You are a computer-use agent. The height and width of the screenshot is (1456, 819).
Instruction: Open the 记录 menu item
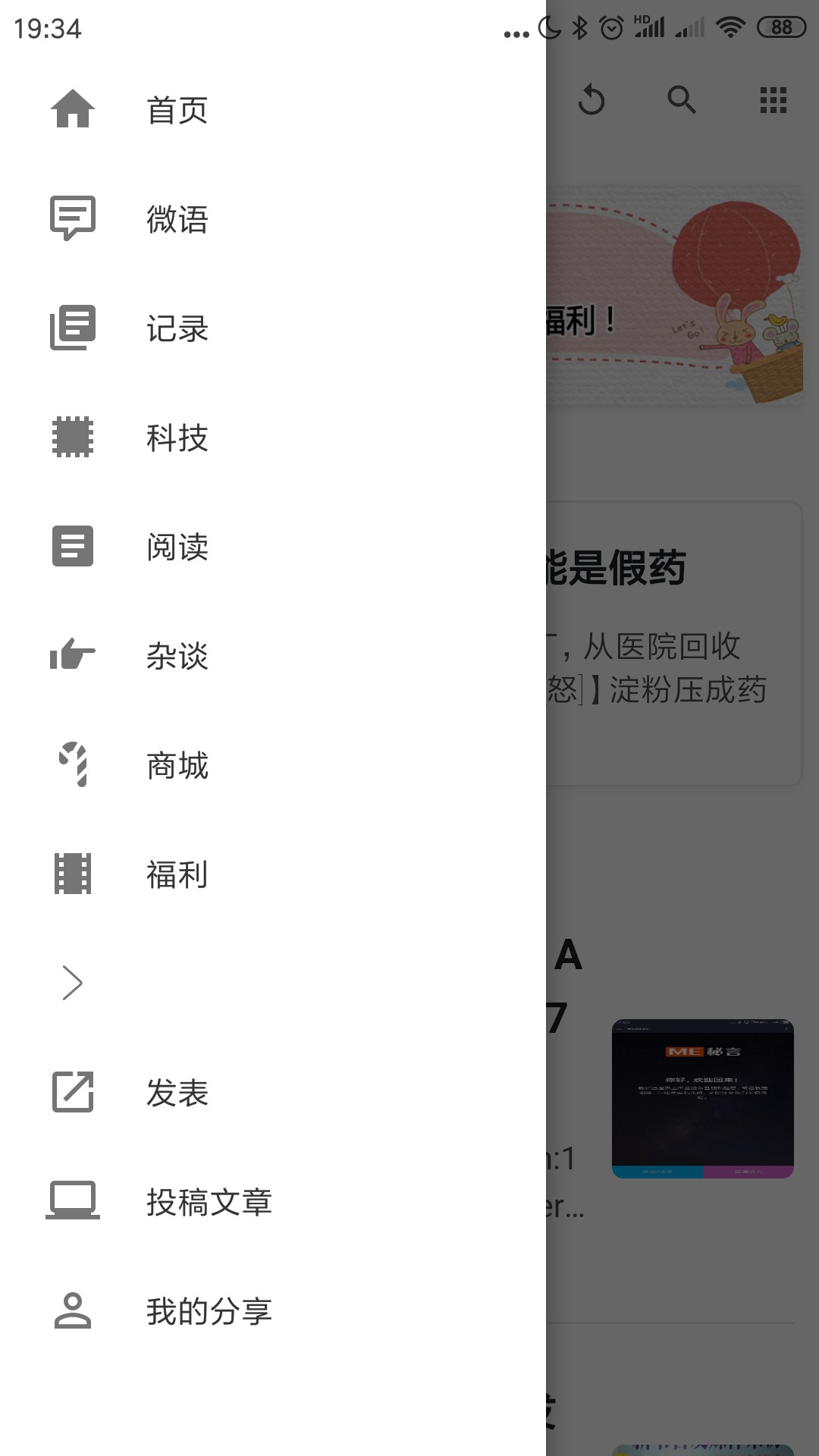tap(177, 328)
